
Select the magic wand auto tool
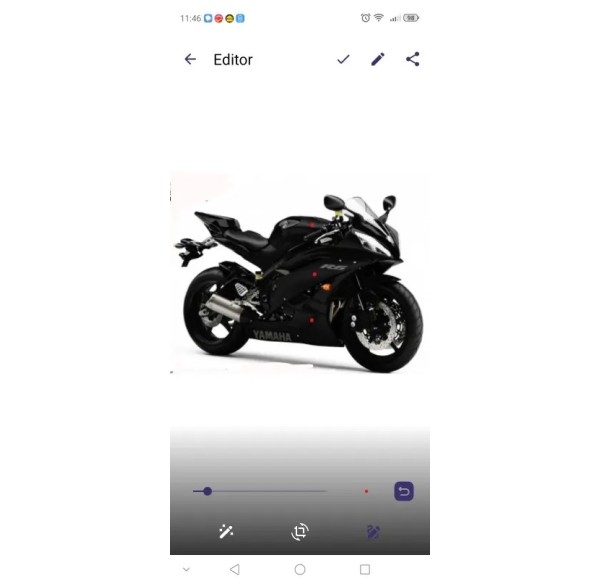point(226,532)
